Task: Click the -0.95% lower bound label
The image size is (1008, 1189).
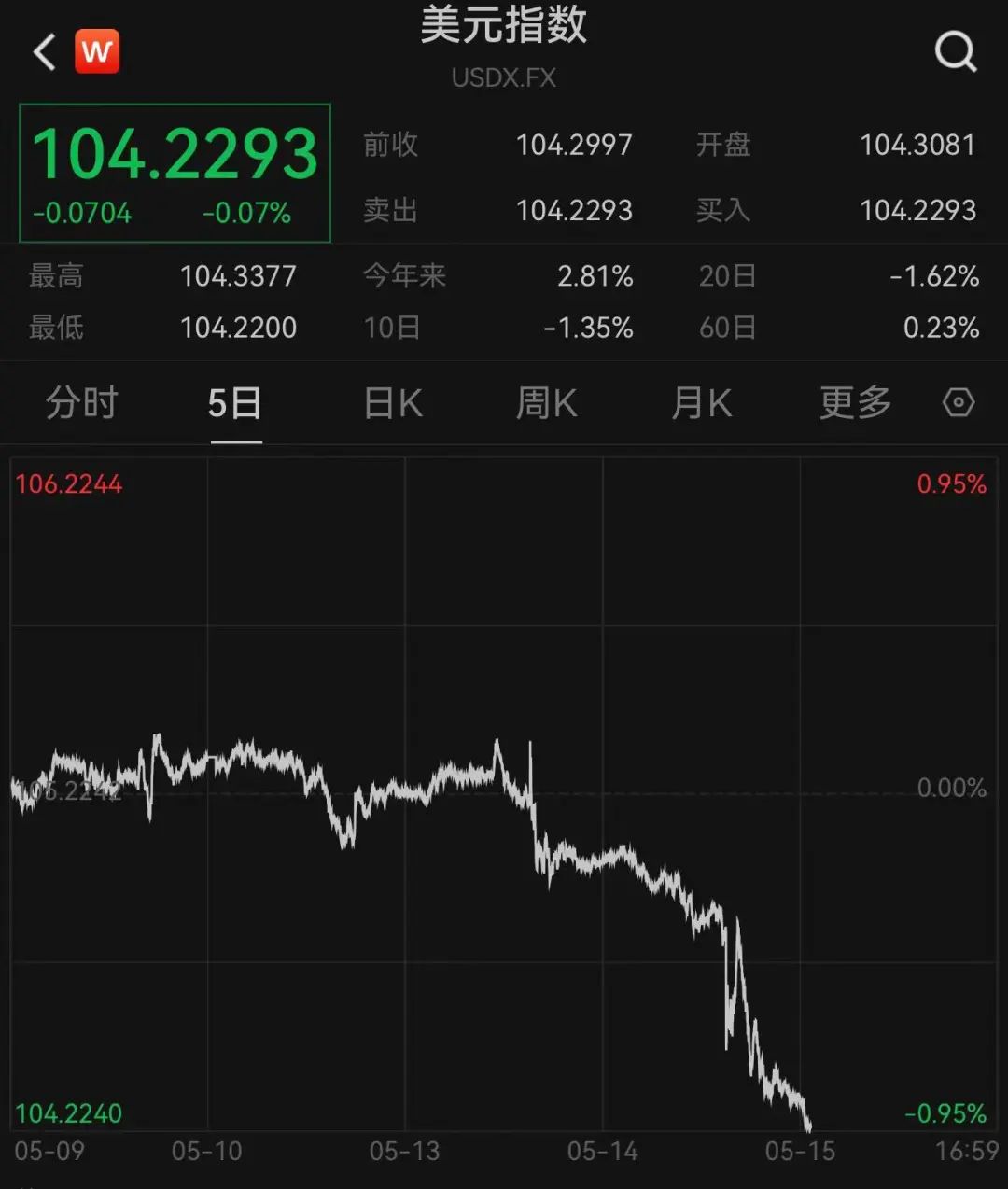Action: (x=945, y=1112)
